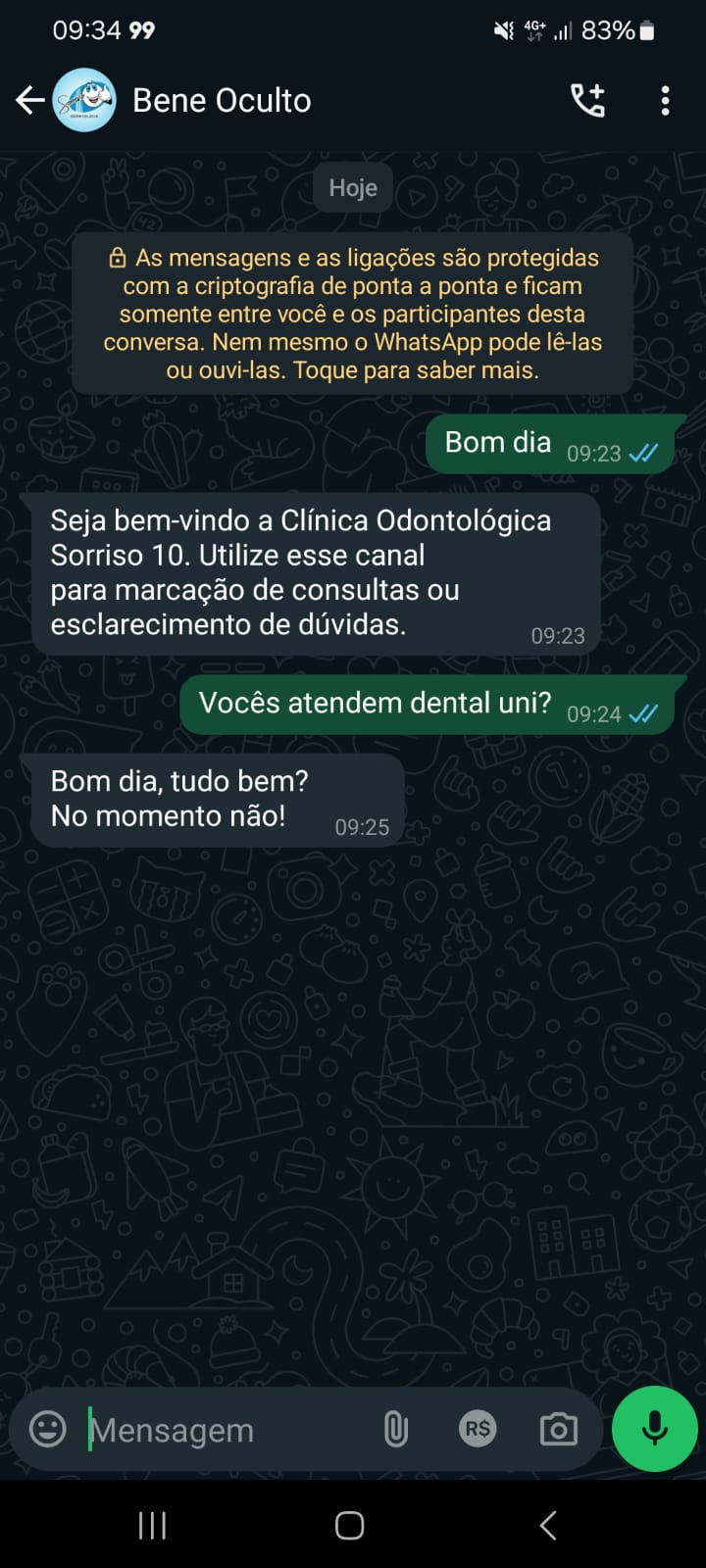Start a call with Bene Oculto
Viewport: 706px width, 1568px height.
point(587,100)
